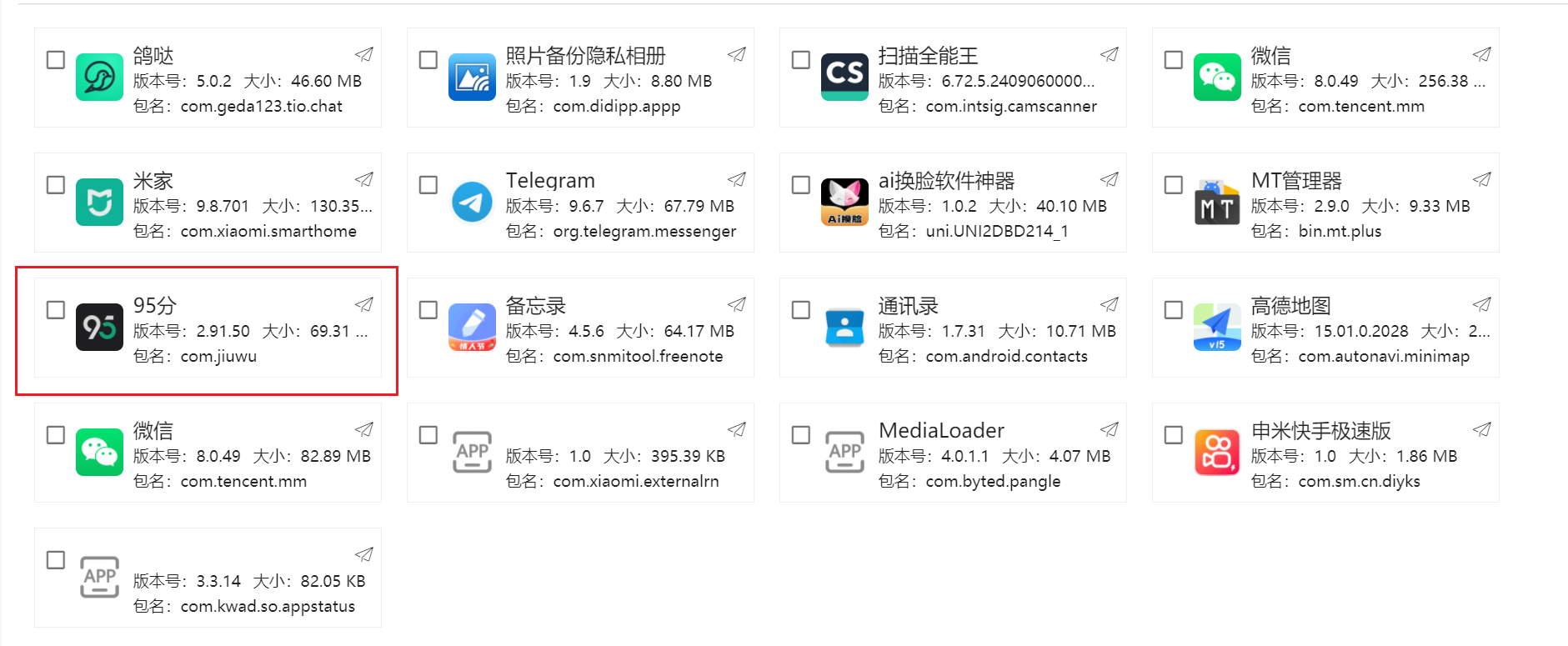Screen dimensions: 1568x646
Task: Tap the send icon on 通讯录
Action: point(1110,304)
